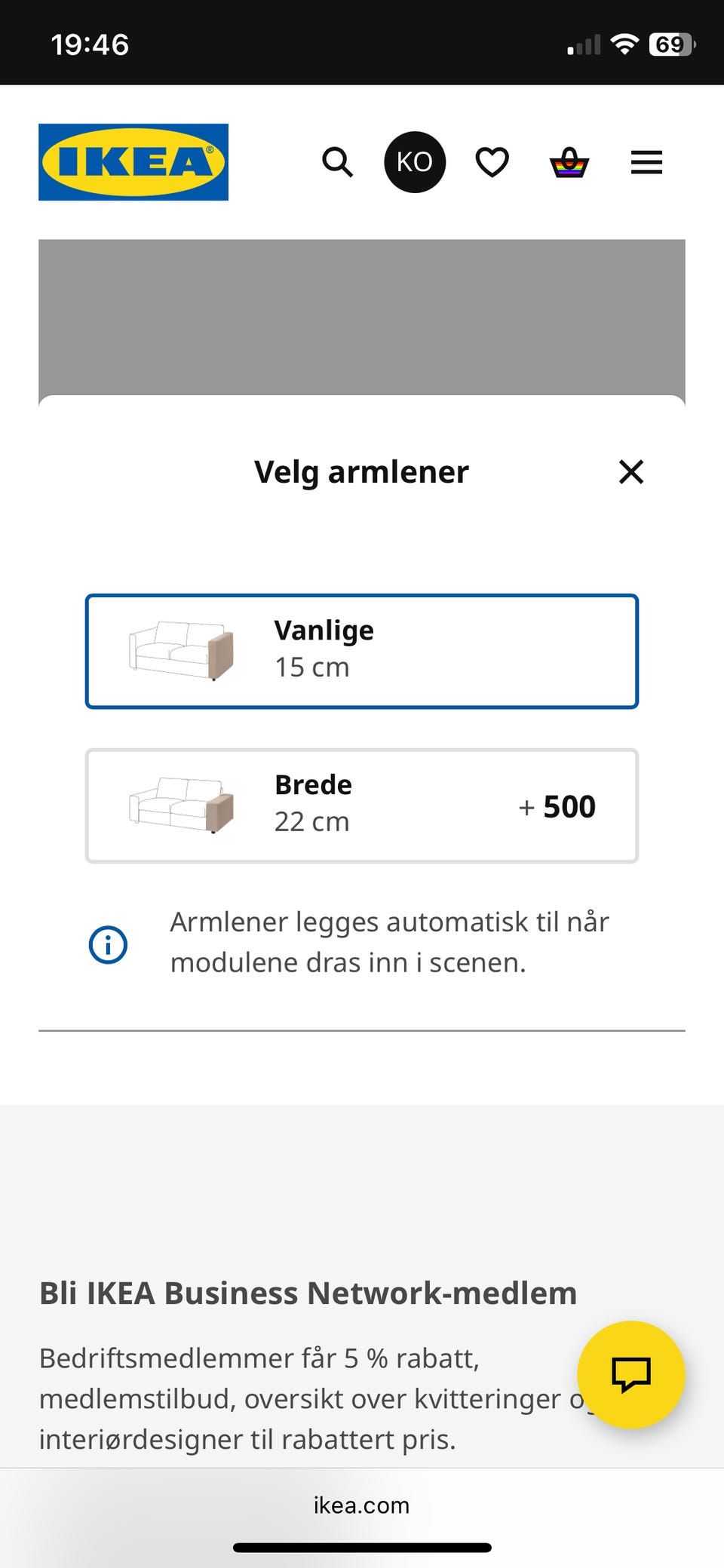Select the Vanlige 15 cm armrest option
724x1568 pixels.
coord(361,650)
